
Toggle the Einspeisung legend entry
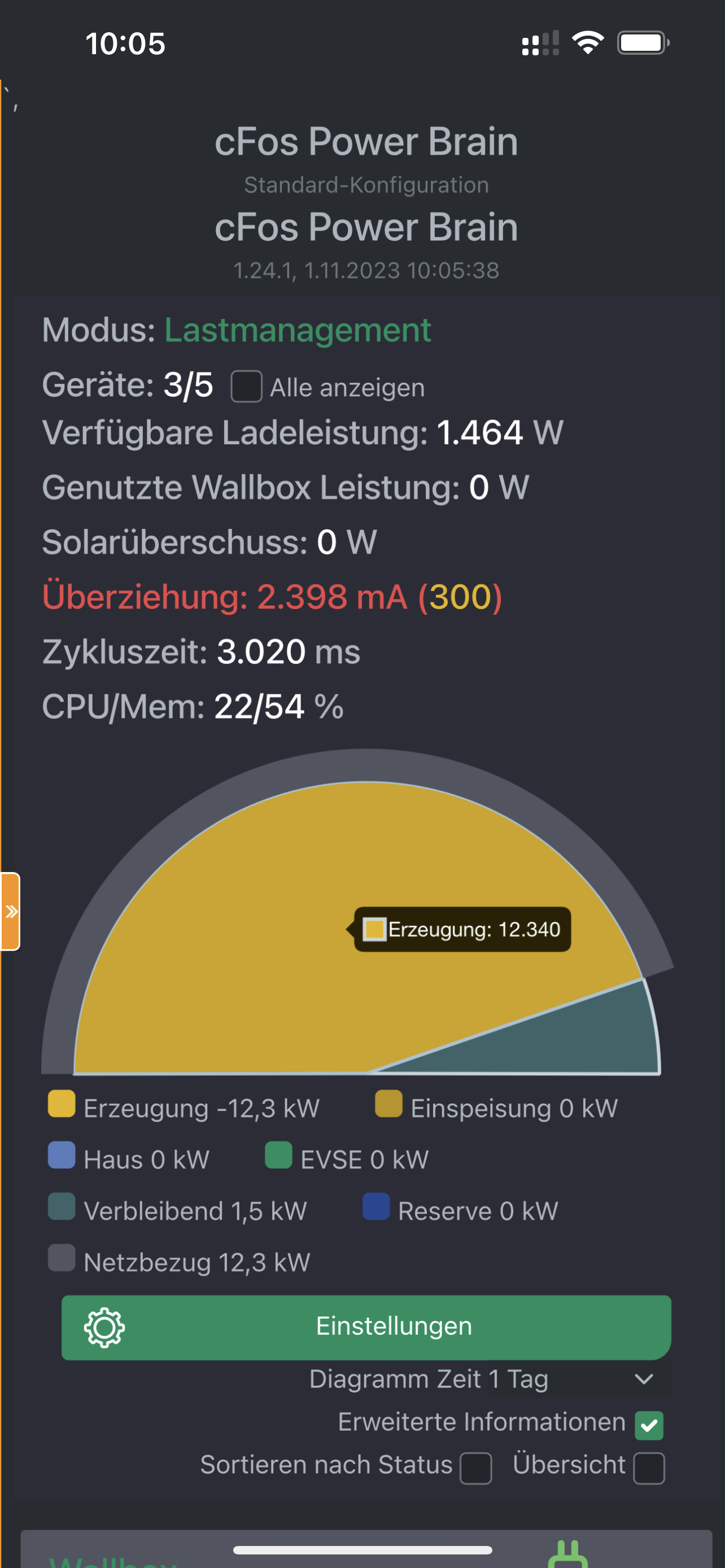click(496, 1107)
